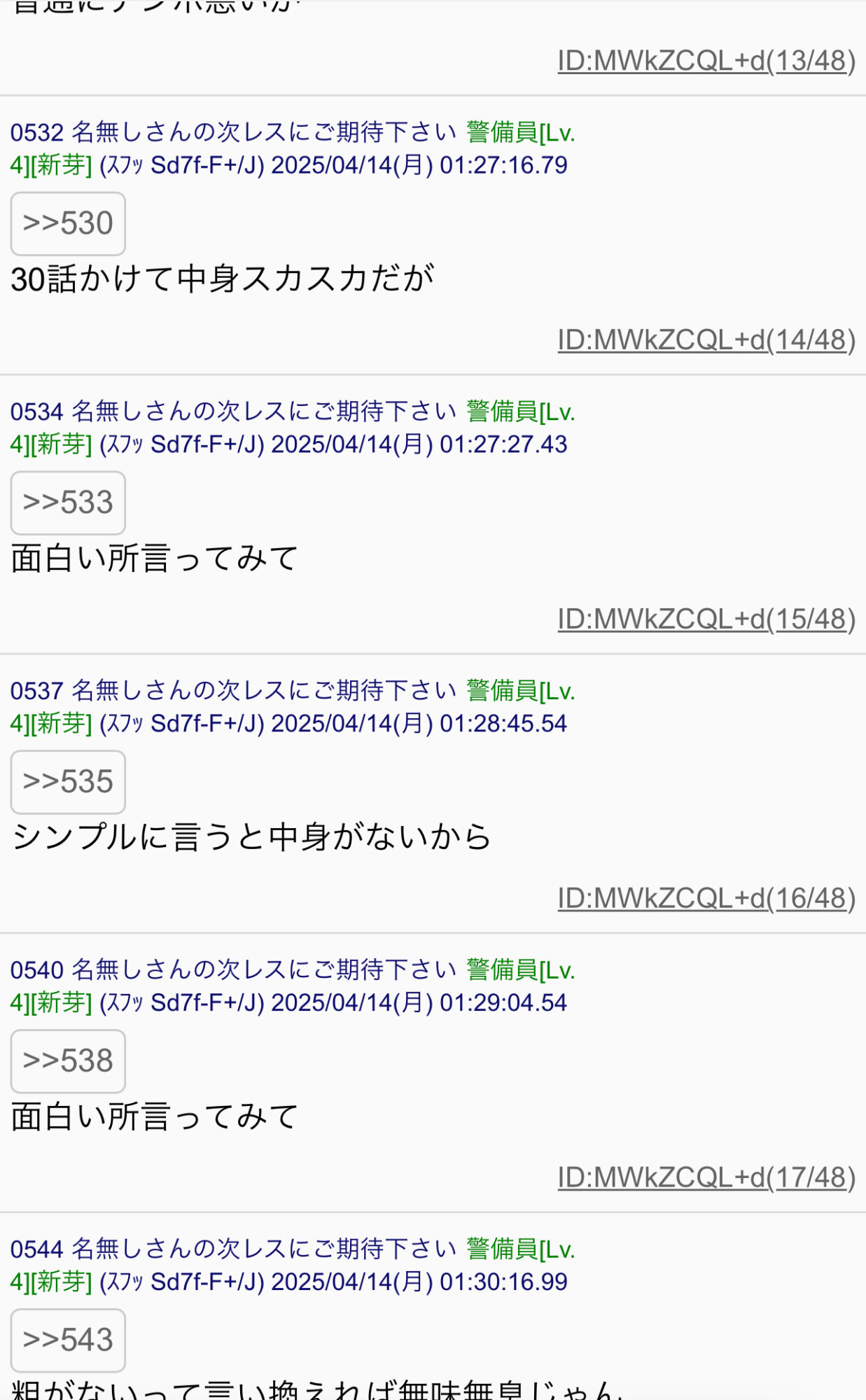This screenshot has width=866, height=1400.
Task: View quoted post >>538
Action: 68,1061
